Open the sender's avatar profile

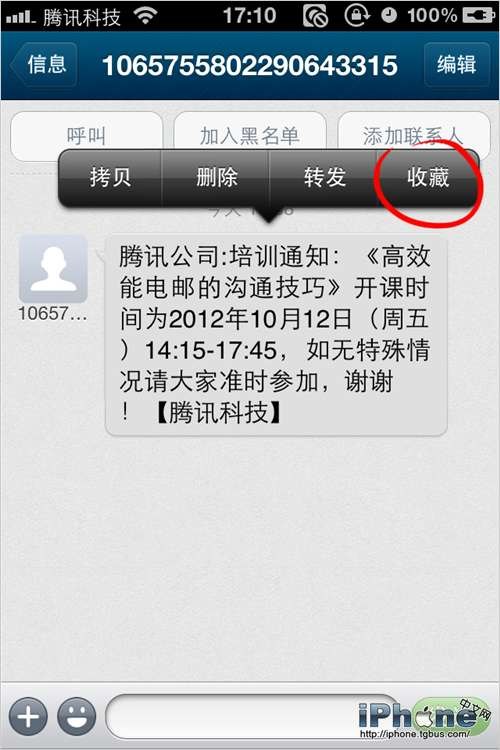(x=53, y=269)
